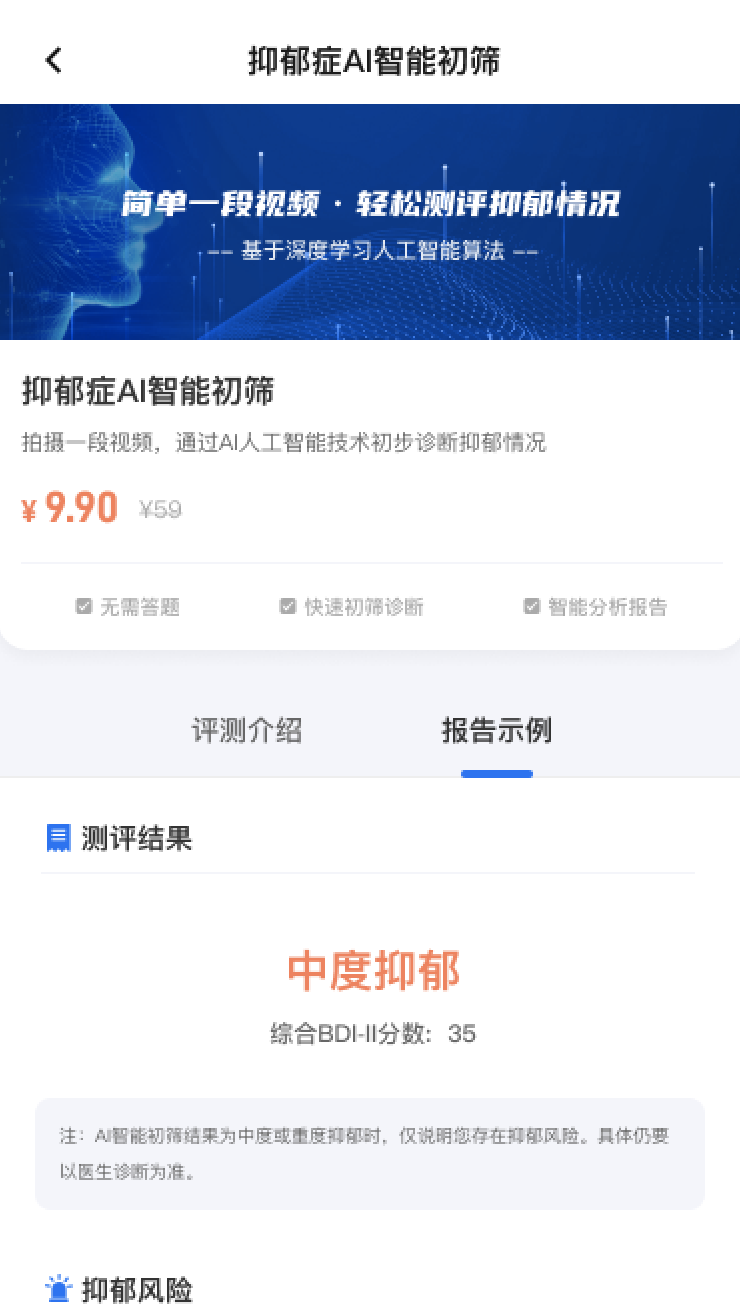Screen dimensions: 740x1316
Task: Click the checkmark icon beside 快速初筛诊断
Action: click(x=288, y=605)
